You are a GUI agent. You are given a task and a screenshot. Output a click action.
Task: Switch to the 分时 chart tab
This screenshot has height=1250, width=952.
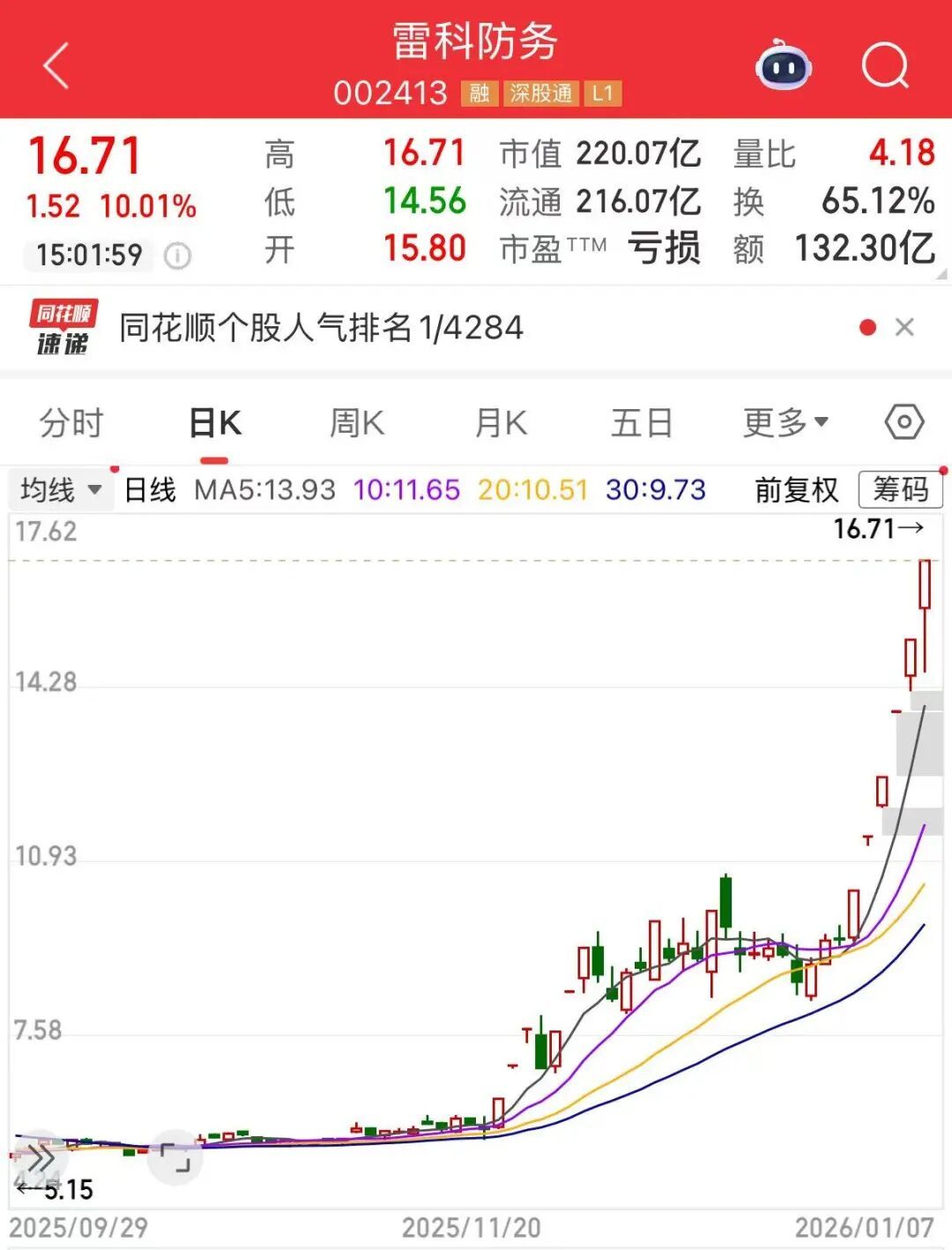[71, 423]
